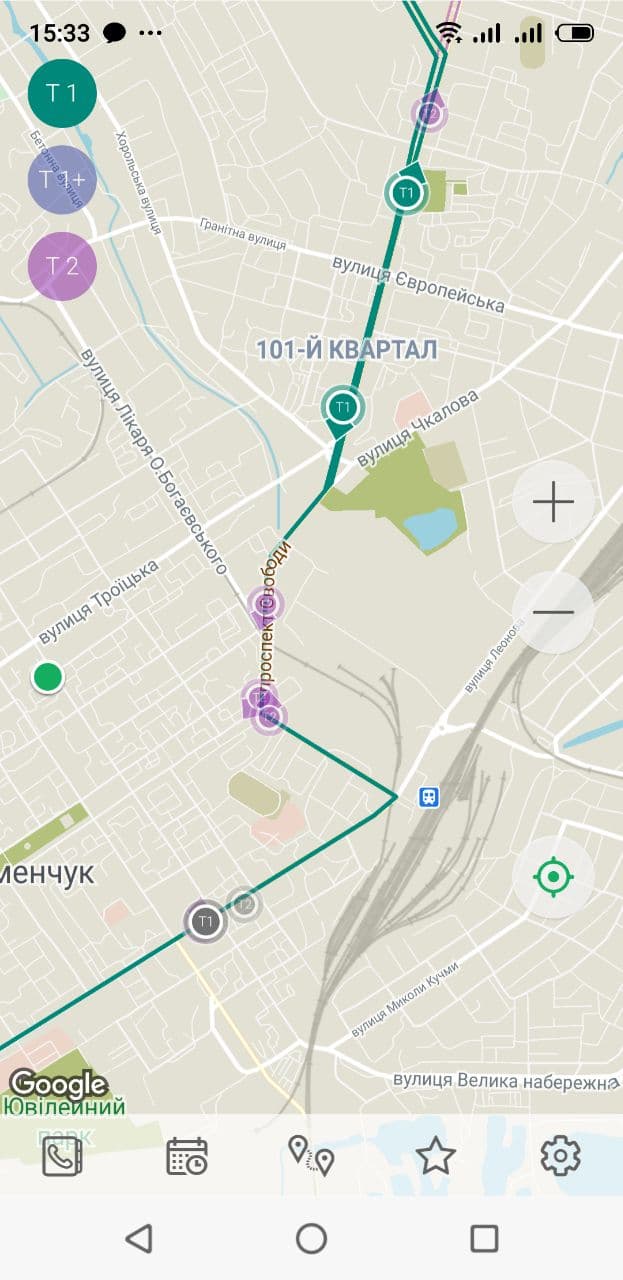This screenshot has width=623, height=1280.
Task: Open settings gear icon
Action: click(560, 1157)
